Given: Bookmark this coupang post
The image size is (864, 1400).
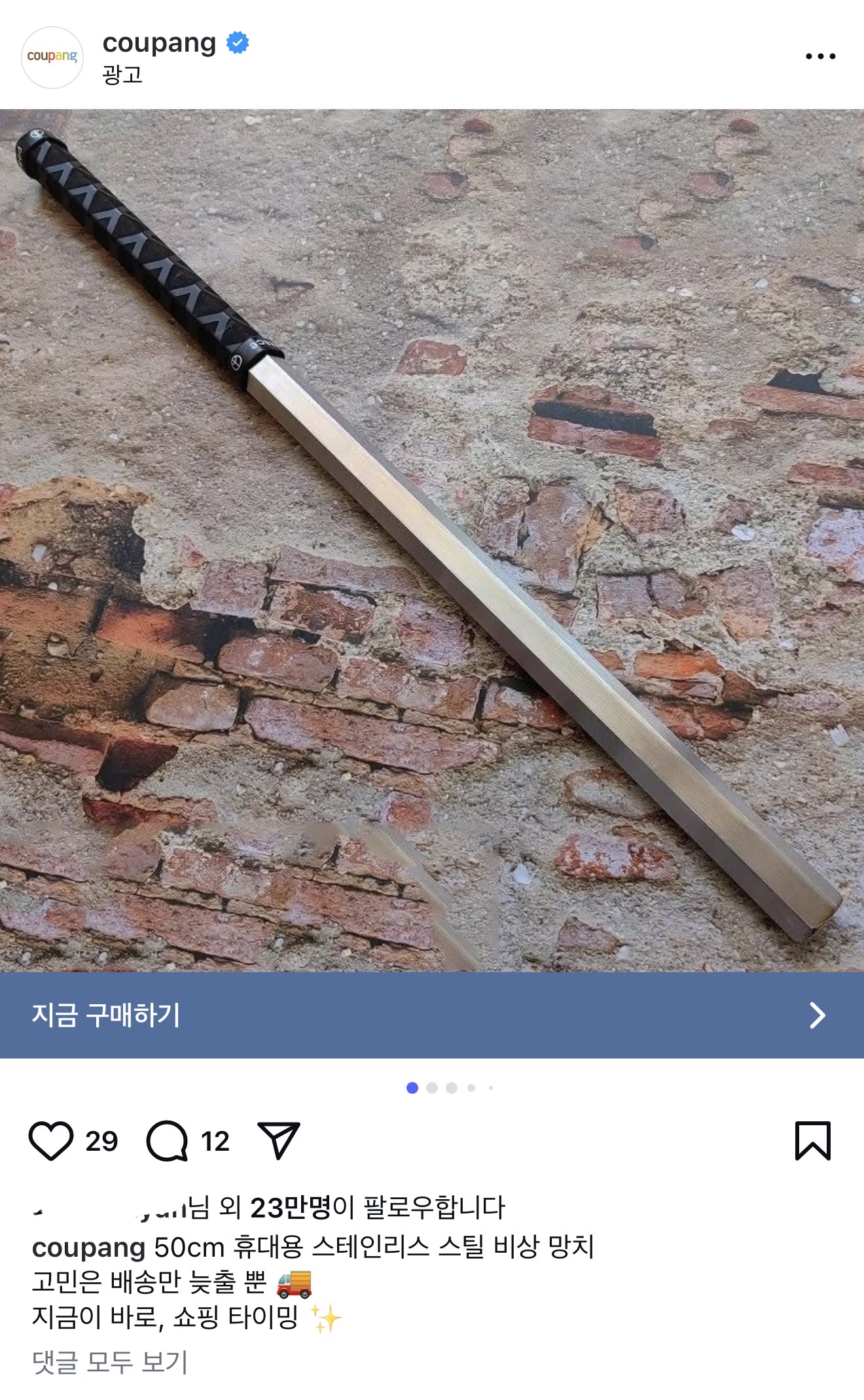Looking at the screenshot, I should pos(813,1141).
